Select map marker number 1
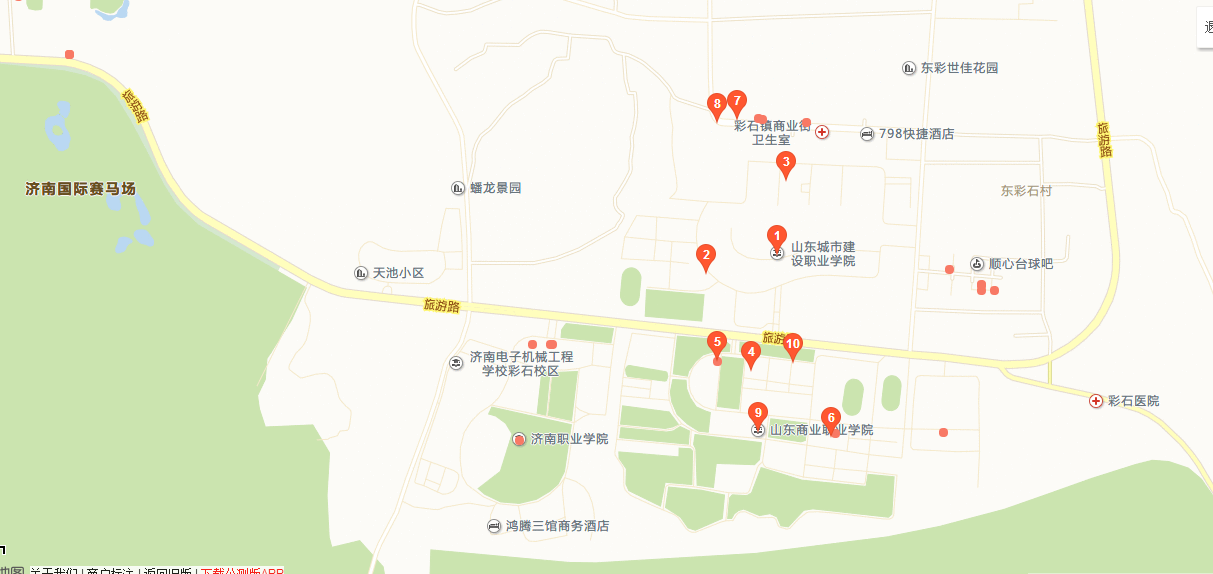Viewport: 1213px width, 574px height. 776,236
